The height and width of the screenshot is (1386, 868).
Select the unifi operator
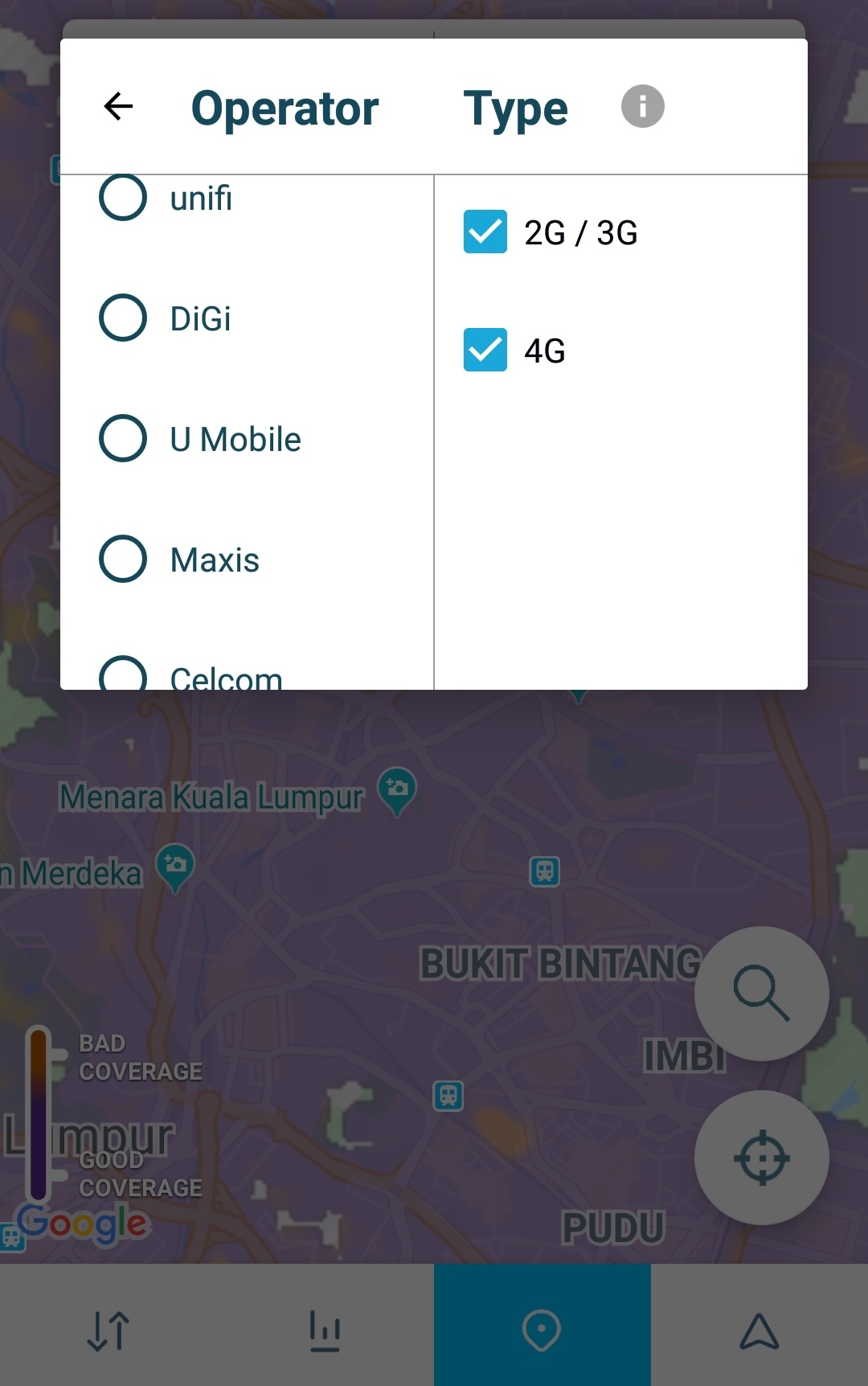(x=123, y=198)
